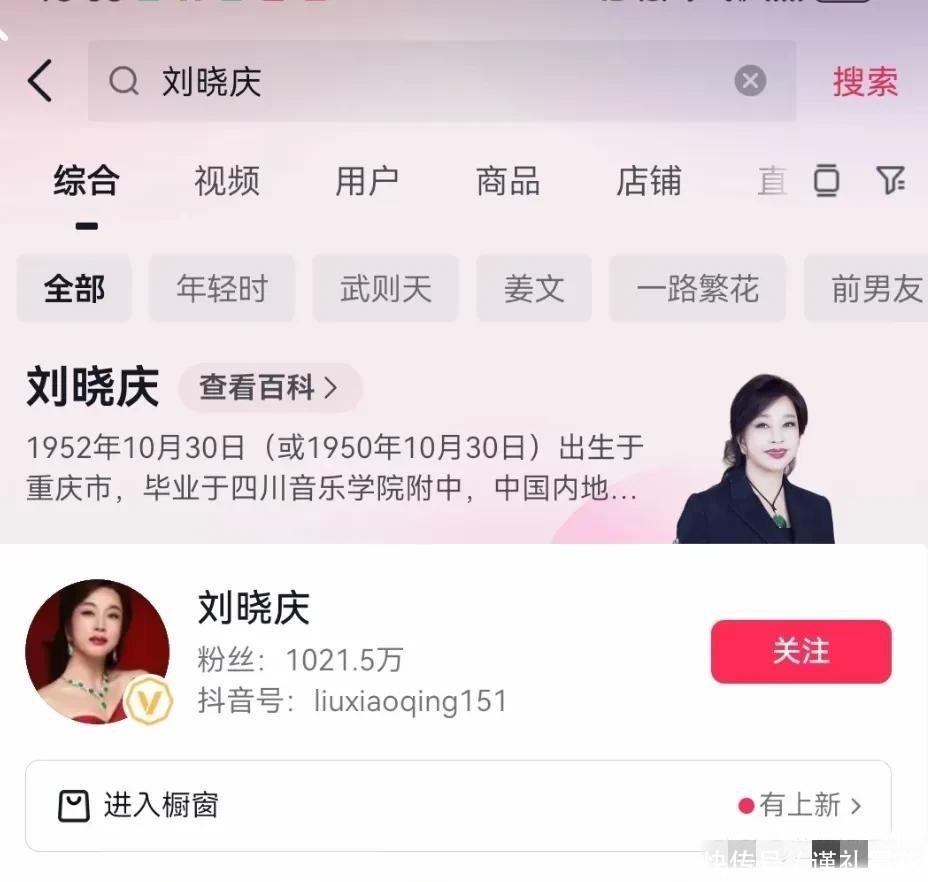Switch to the 商品 tab

[508, 181]
